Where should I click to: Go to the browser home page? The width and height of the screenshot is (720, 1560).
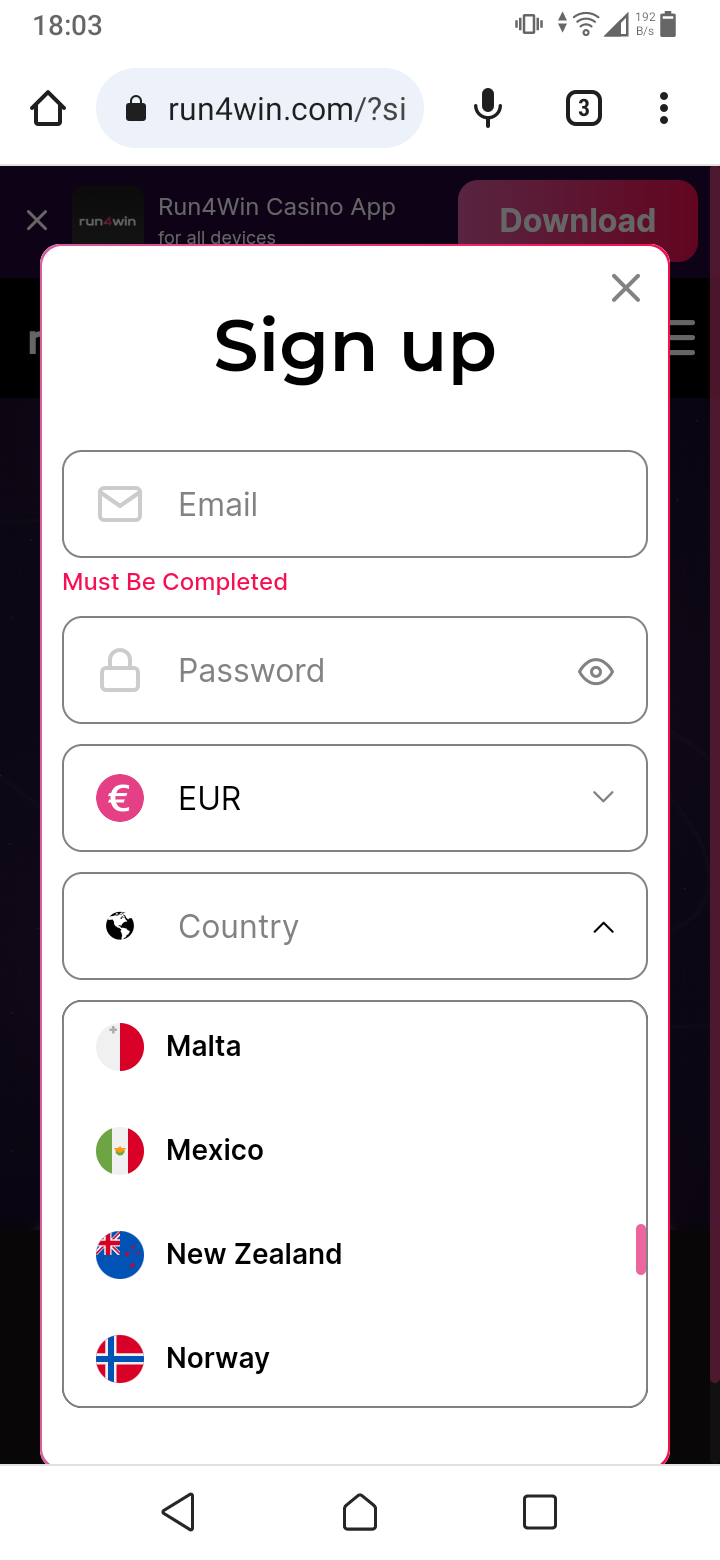[48, 108]
